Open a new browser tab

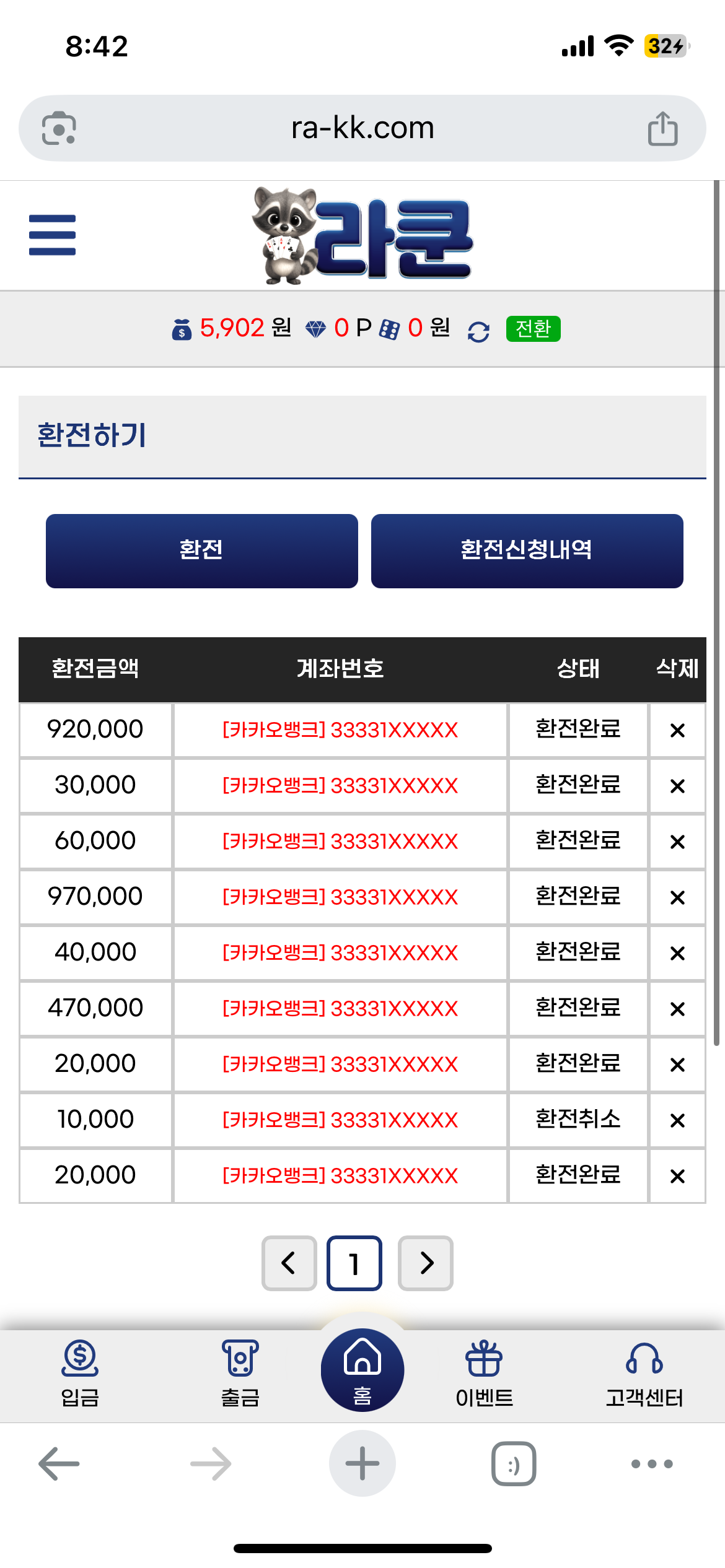[362, 1463]
